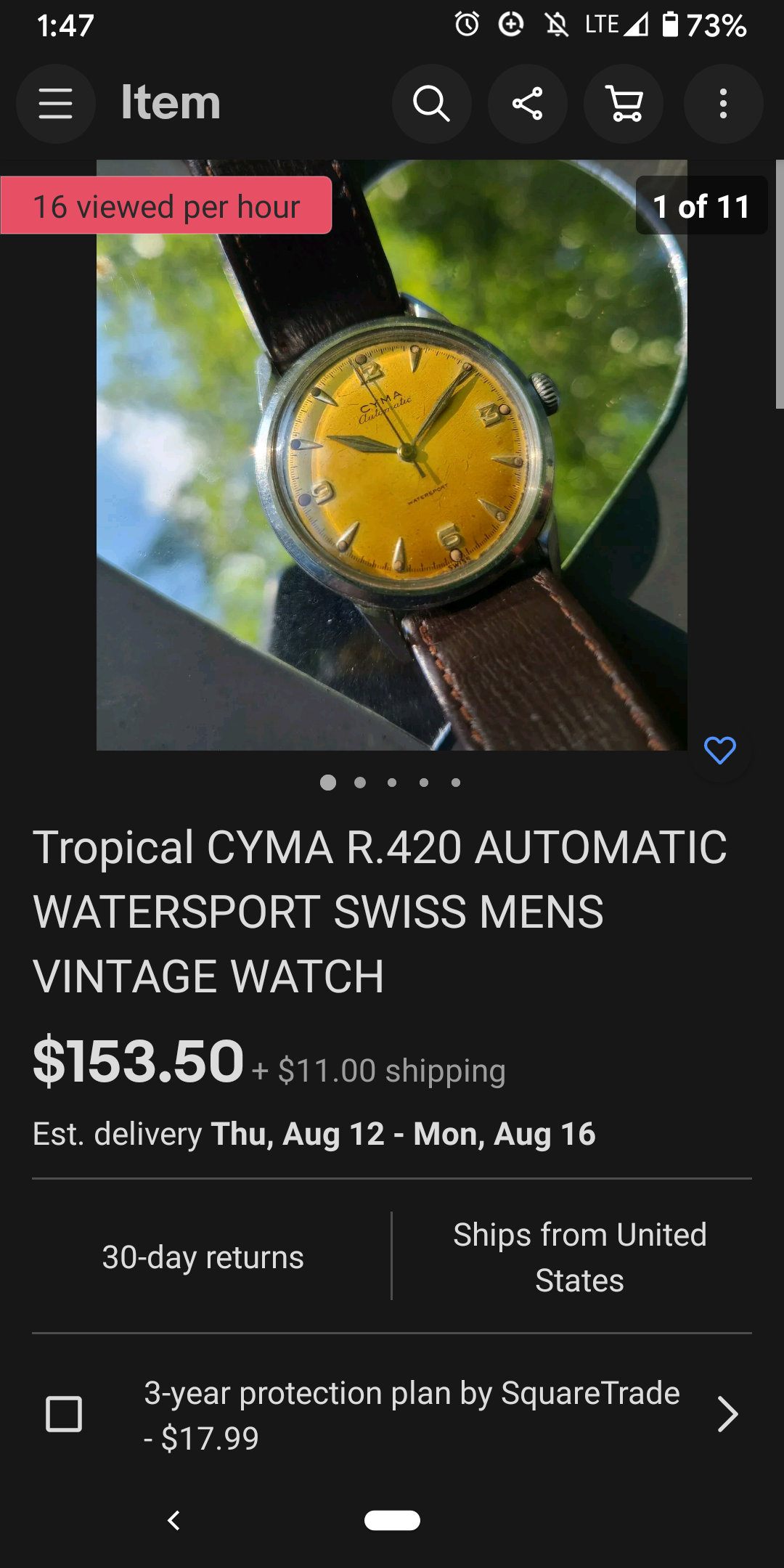Select the SquareTrade 3-year protection plan checkbox

[x=64, y=1414]
